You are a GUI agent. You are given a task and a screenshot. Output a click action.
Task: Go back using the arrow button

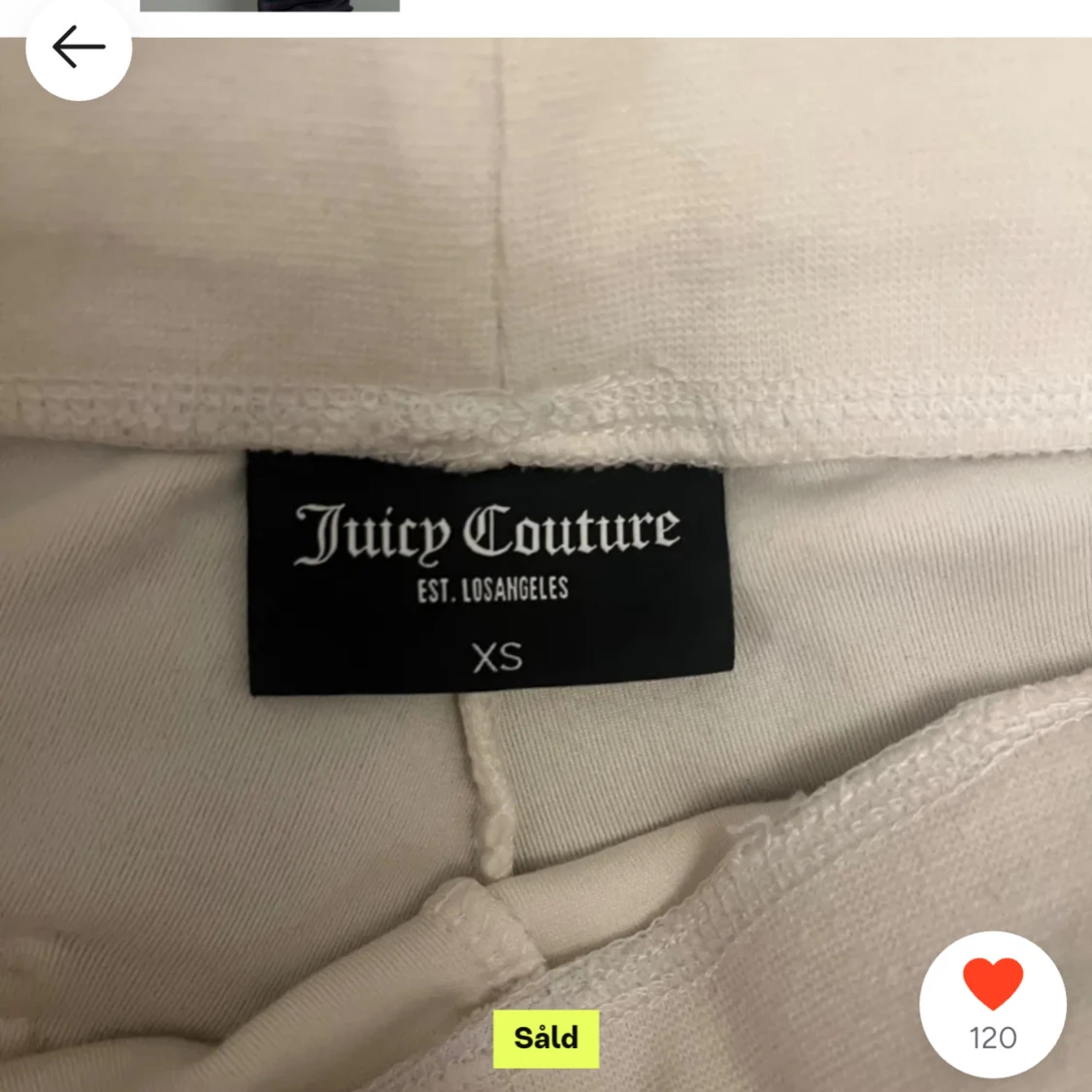[x=79, y=48]
